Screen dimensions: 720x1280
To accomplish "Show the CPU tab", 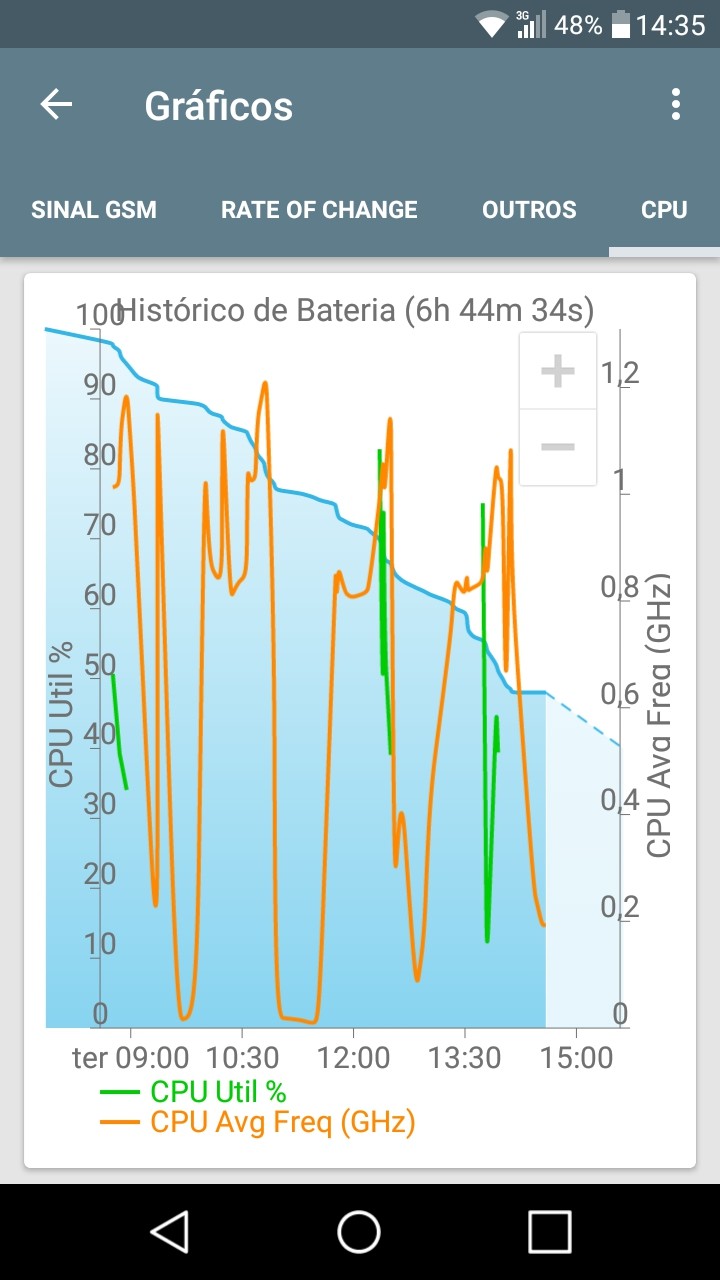I will (664, 210).
